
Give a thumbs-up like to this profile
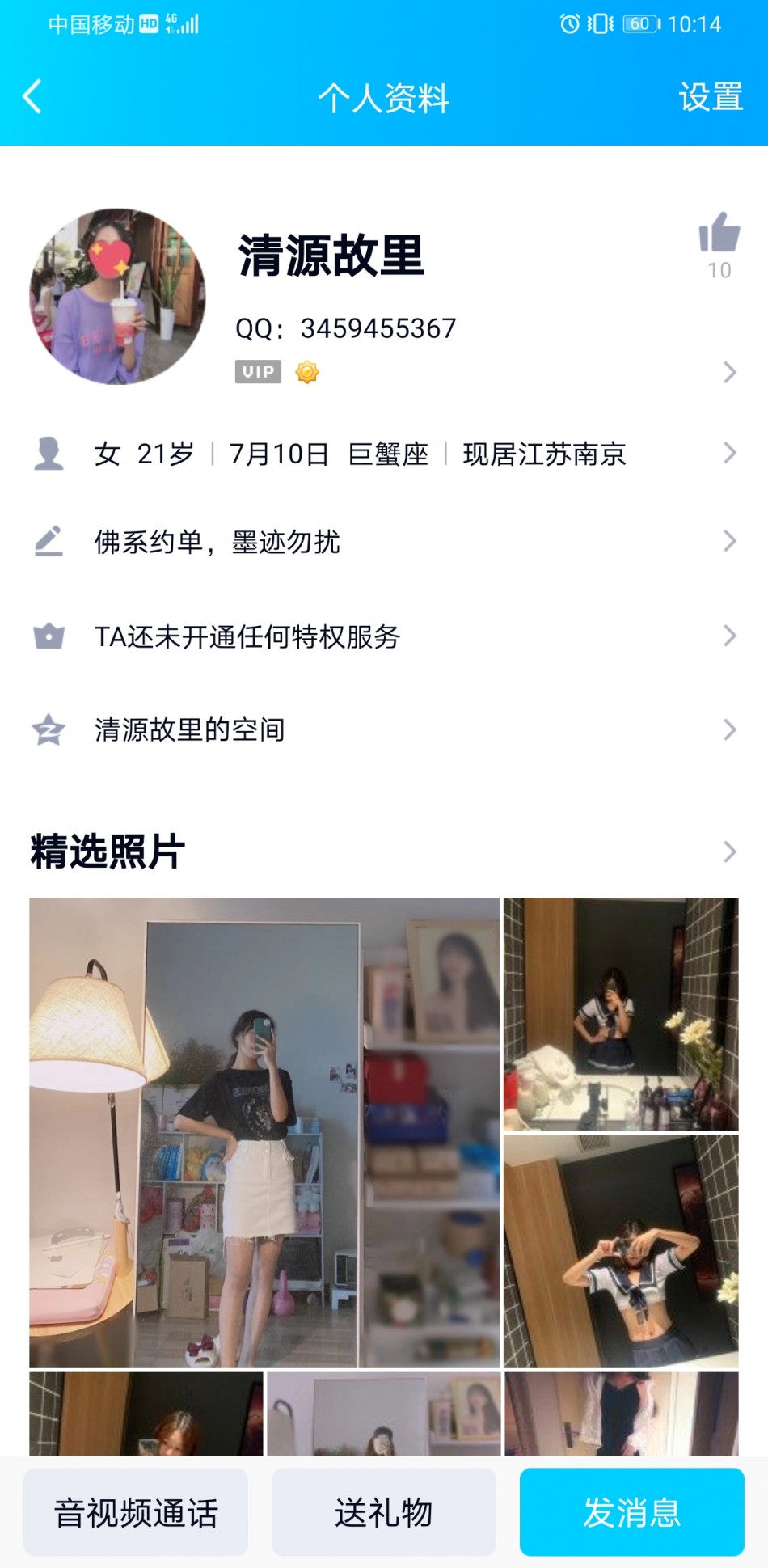click(x=719, y=235)
